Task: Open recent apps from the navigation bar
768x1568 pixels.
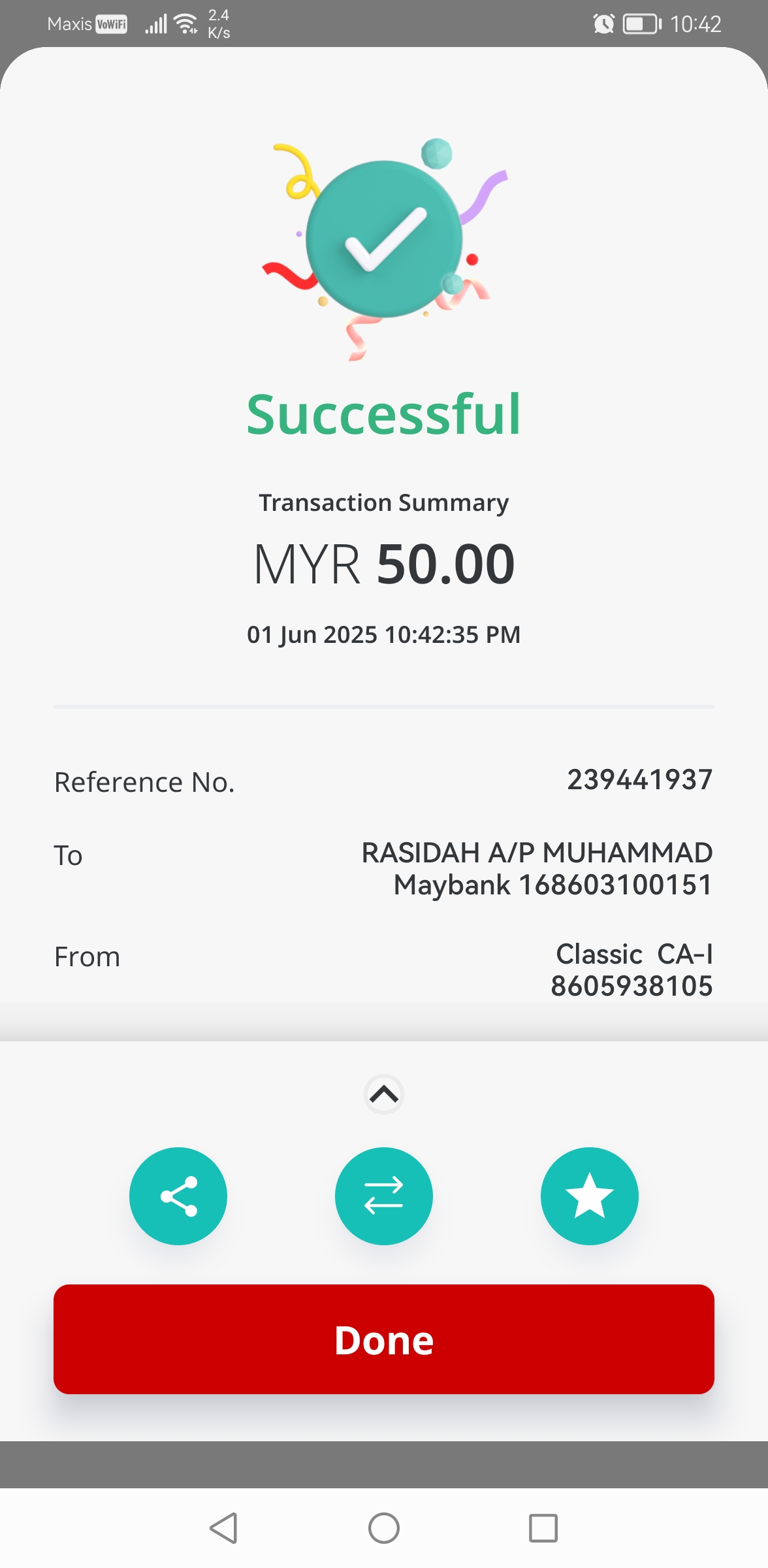Action: [x=543, y=1528]
